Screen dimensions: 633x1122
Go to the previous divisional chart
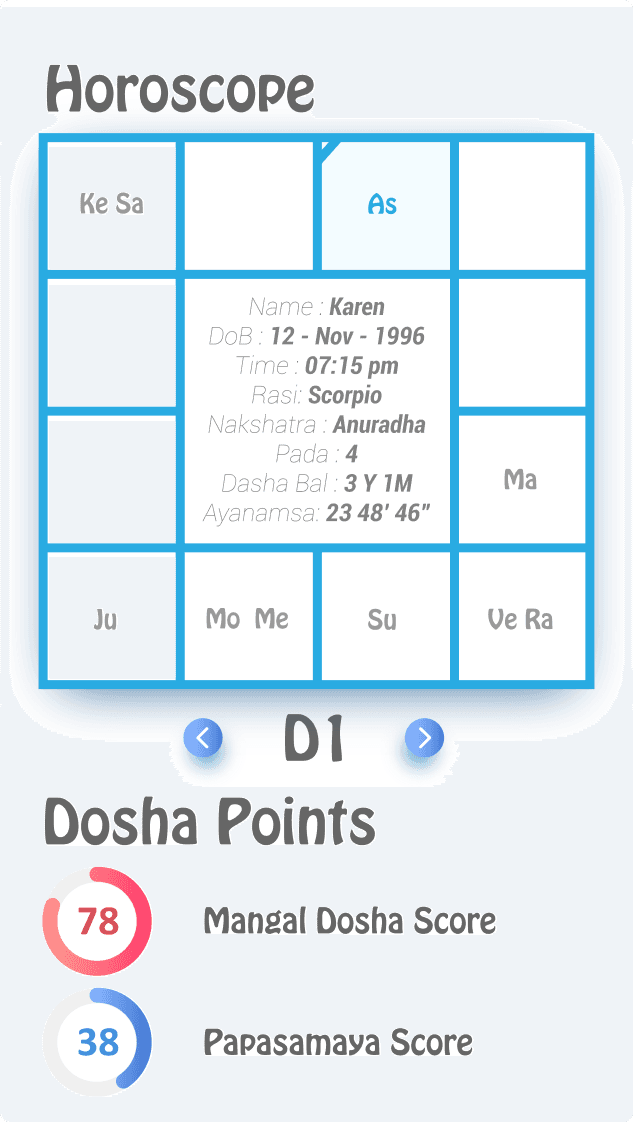point(203,739)
